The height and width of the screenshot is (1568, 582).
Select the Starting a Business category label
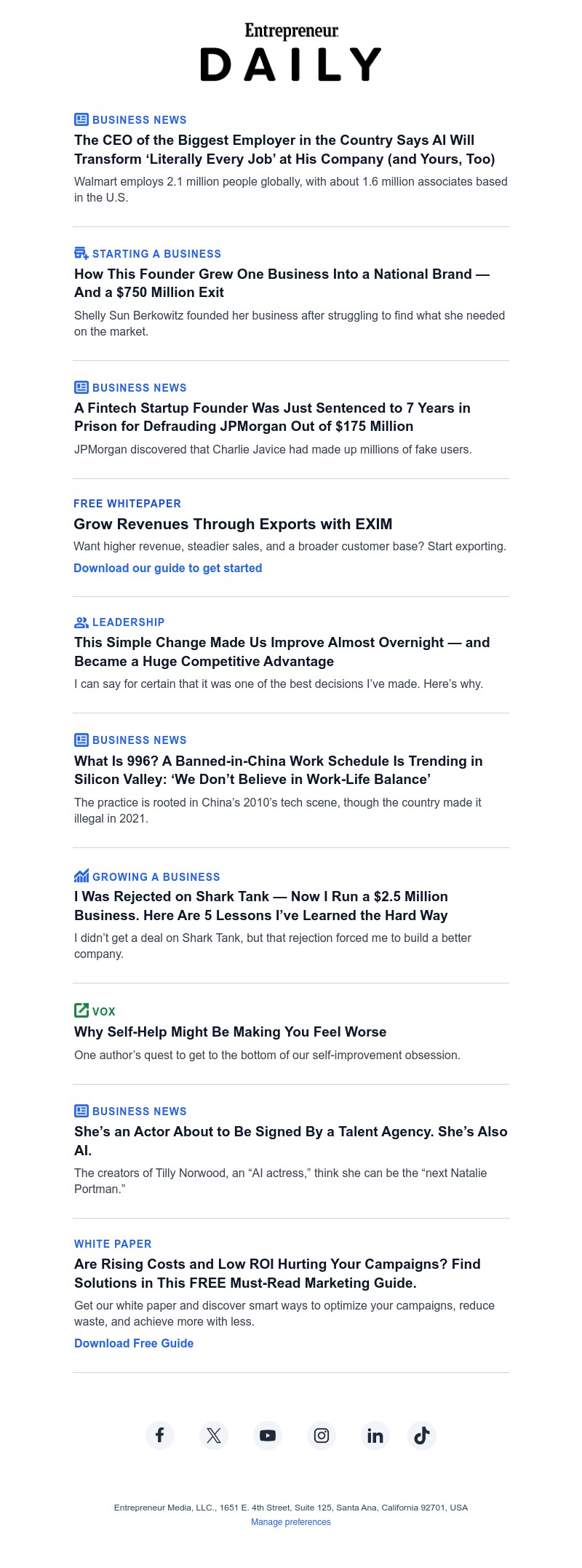point(156,254)
